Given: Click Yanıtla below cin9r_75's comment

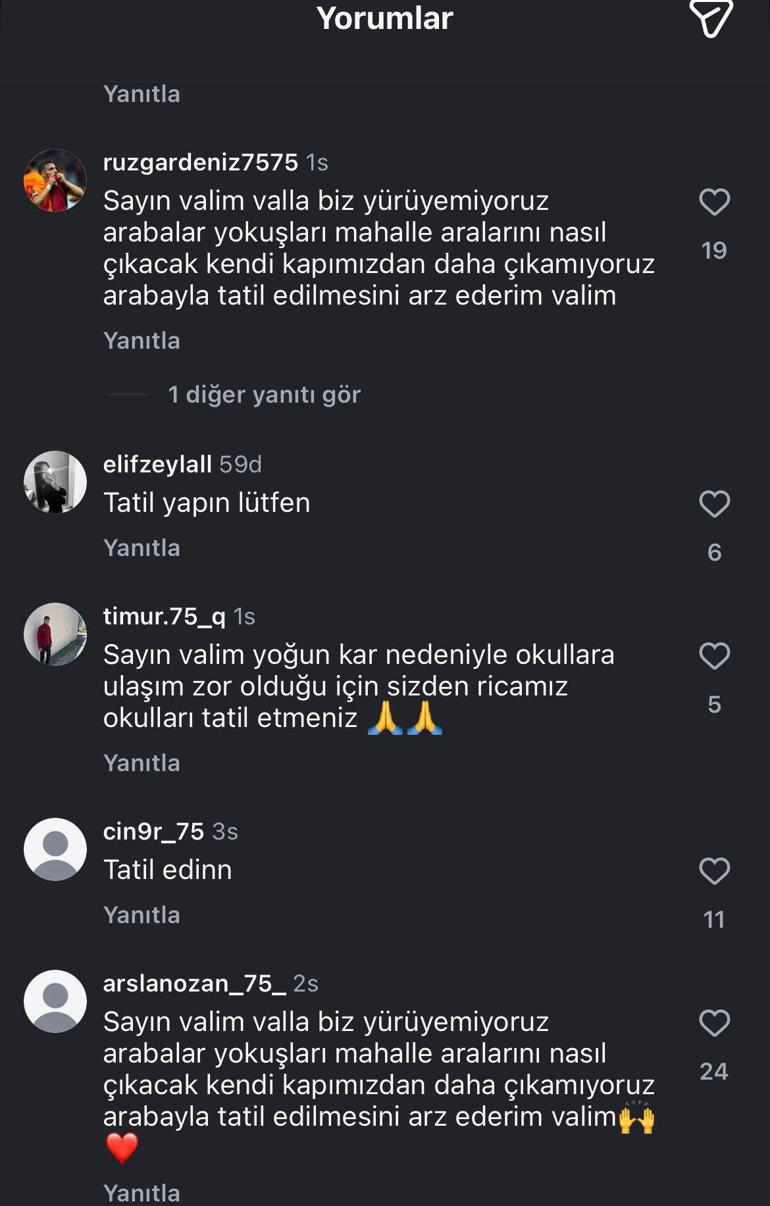Looking at the screenshot, I should coord(141,914).
